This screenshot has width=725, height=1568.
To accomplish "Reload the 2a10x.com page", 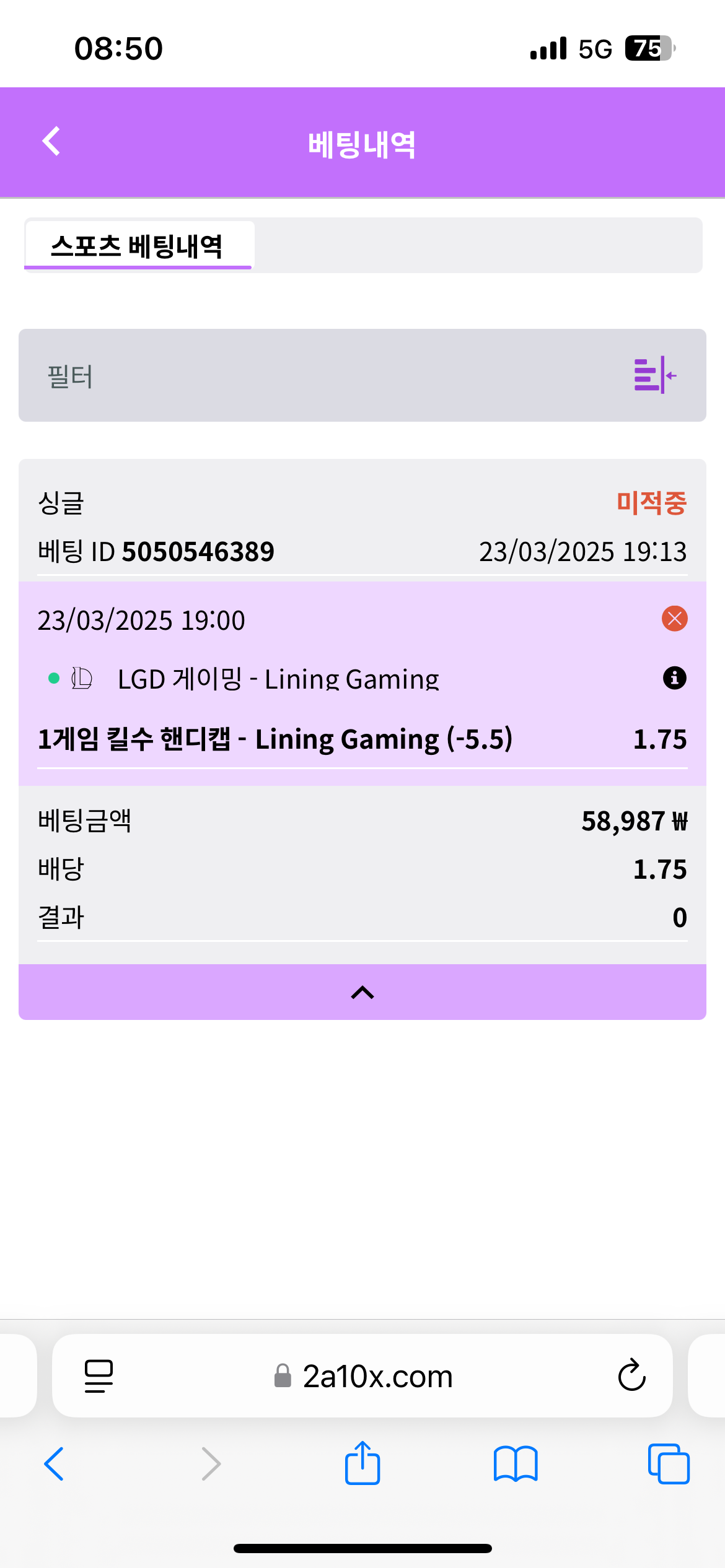I will (631, 1375).
